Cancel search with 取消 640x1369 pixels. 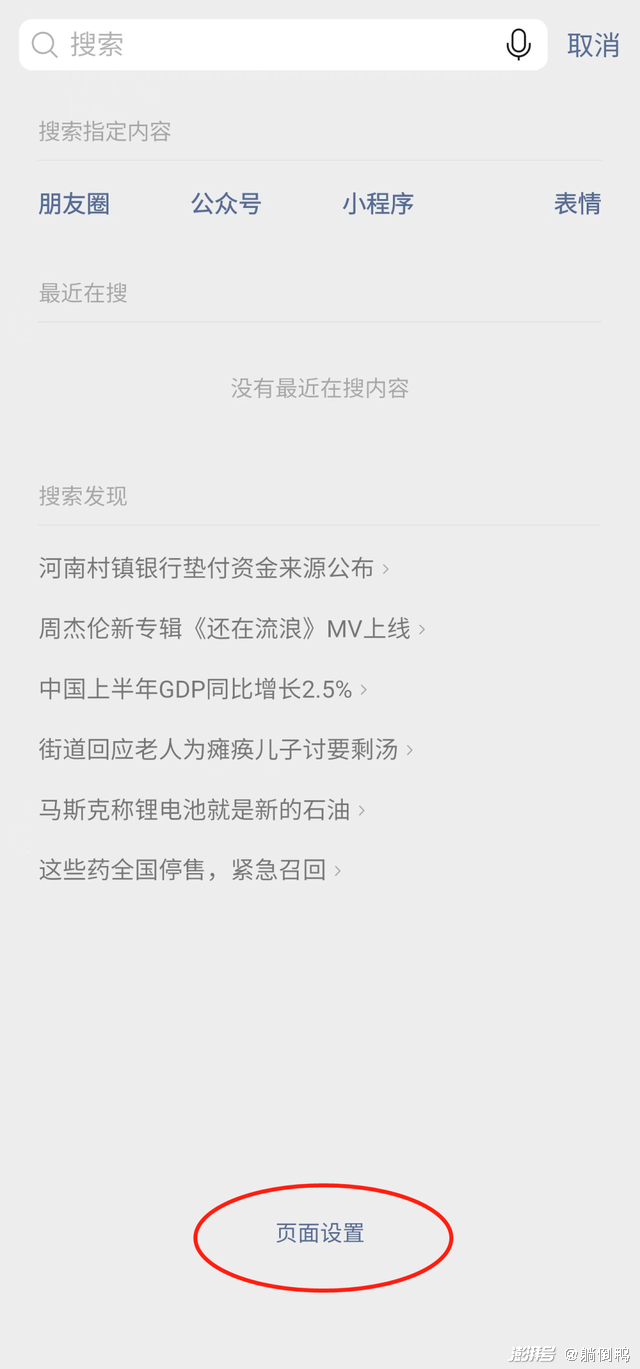(x=593, y=45)
